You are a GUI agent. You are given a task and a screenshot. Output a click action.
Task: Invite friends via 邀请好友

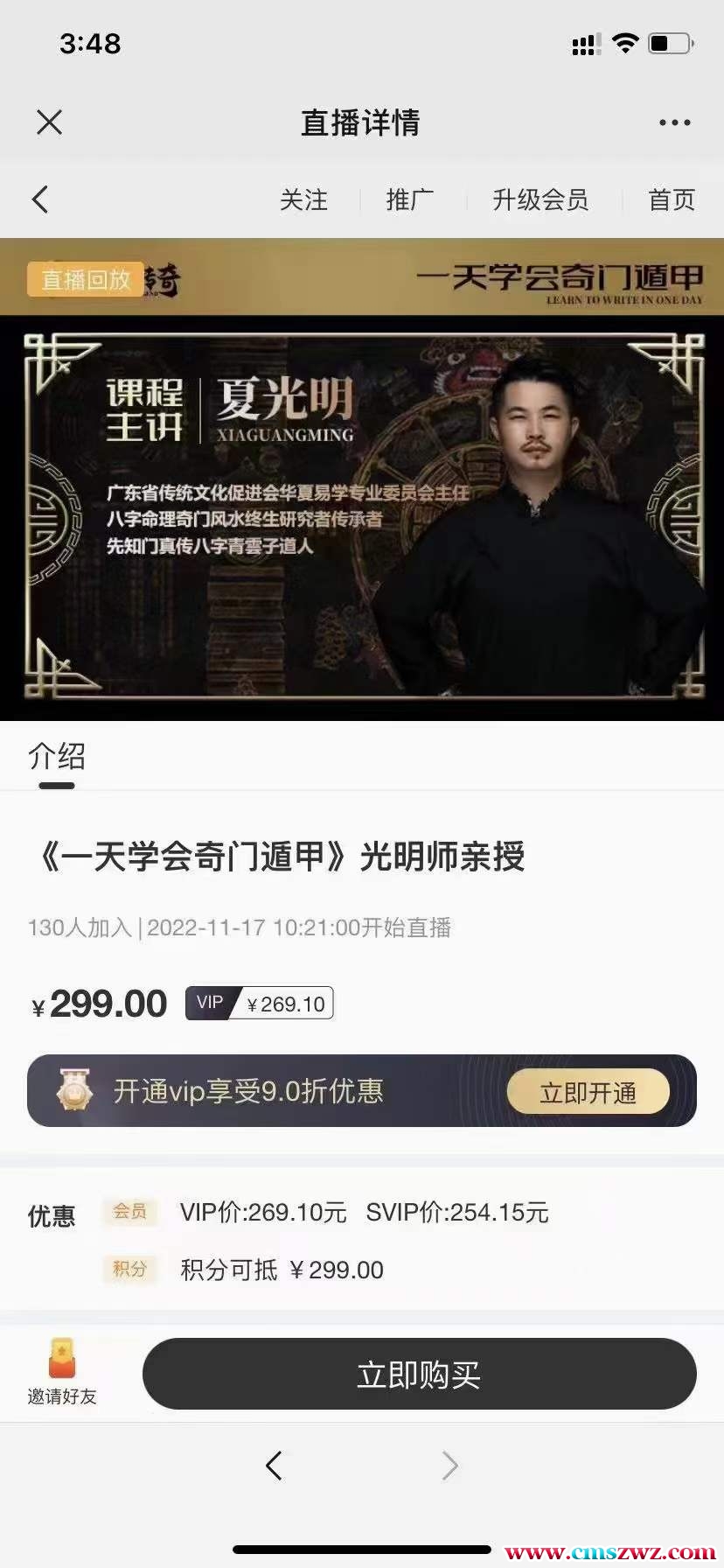61,1374
